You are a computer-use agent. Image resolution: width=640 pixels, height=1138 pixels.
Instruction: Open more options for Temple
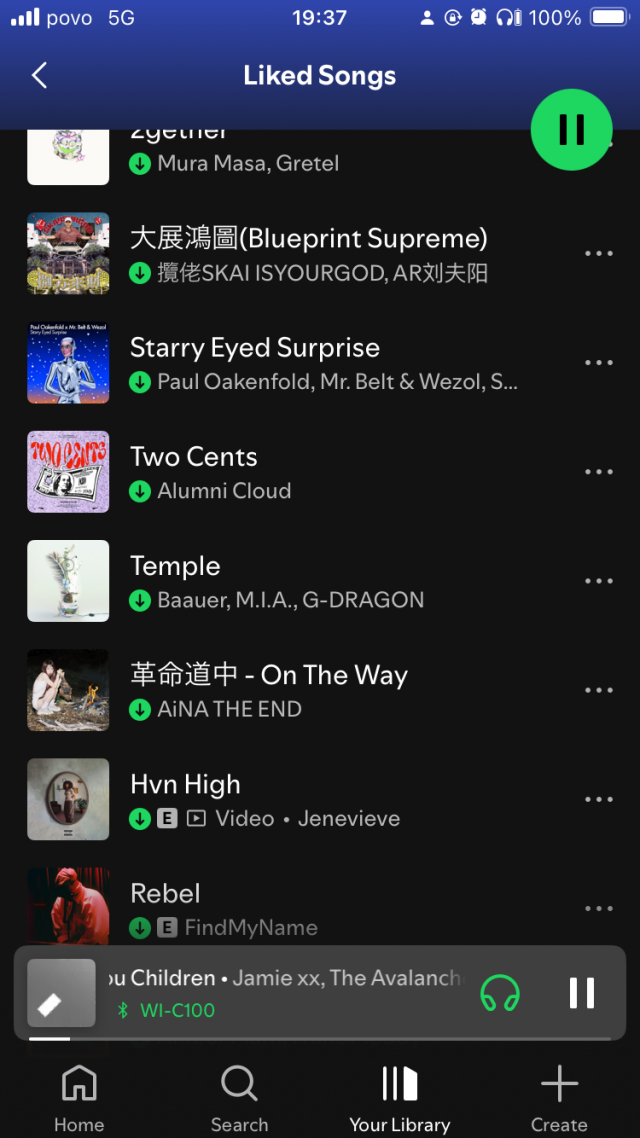click(x=598, y=581)
